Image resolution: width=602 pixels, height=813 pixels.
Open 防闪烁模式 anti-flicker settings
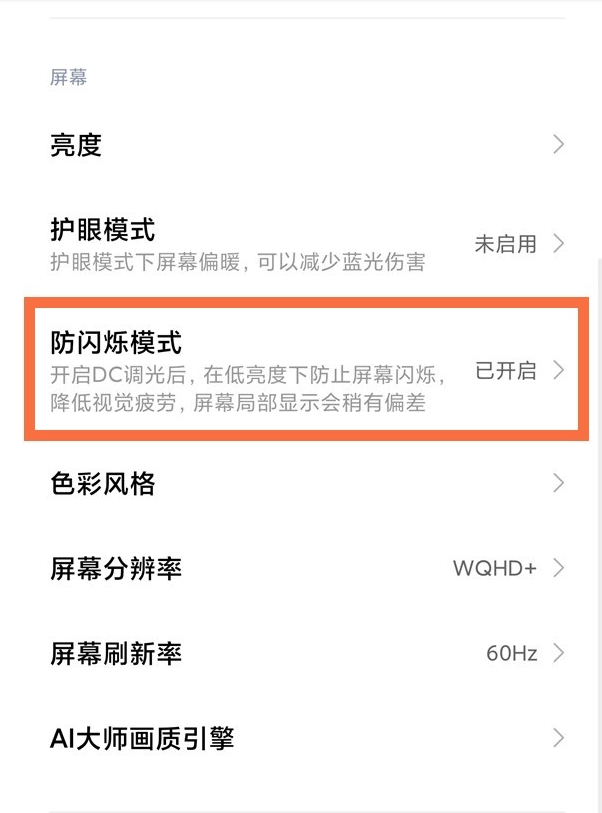click(x=300, y=372)
